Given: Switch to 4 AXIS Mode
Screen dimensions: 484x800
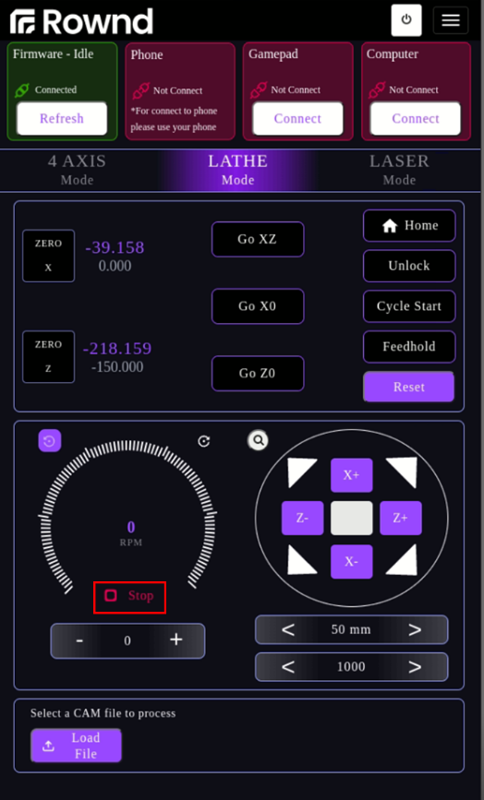Looking at the screenshot, I should point(77,170).
